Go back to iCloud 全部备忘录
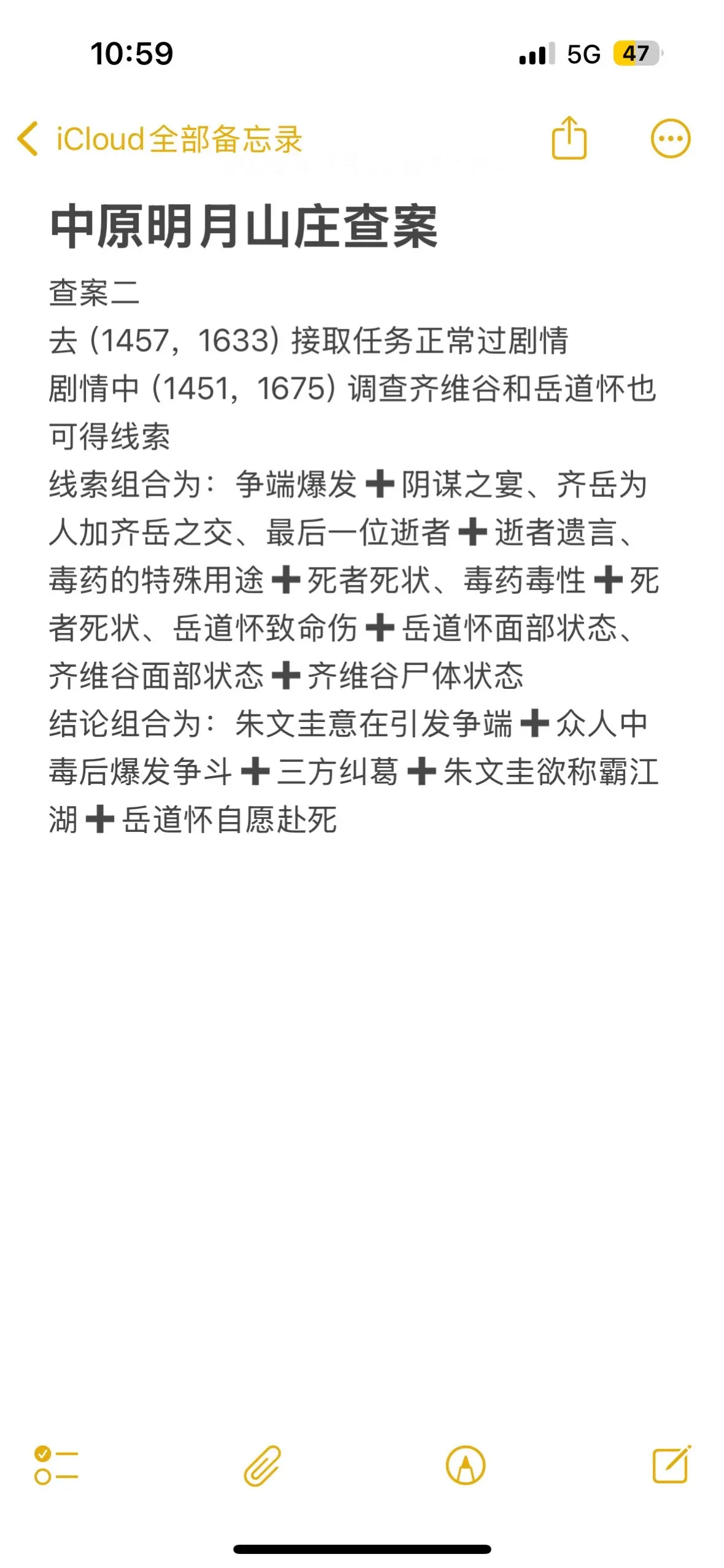The width and height of the screenshot is (724, 1568). tap(160, 139)
